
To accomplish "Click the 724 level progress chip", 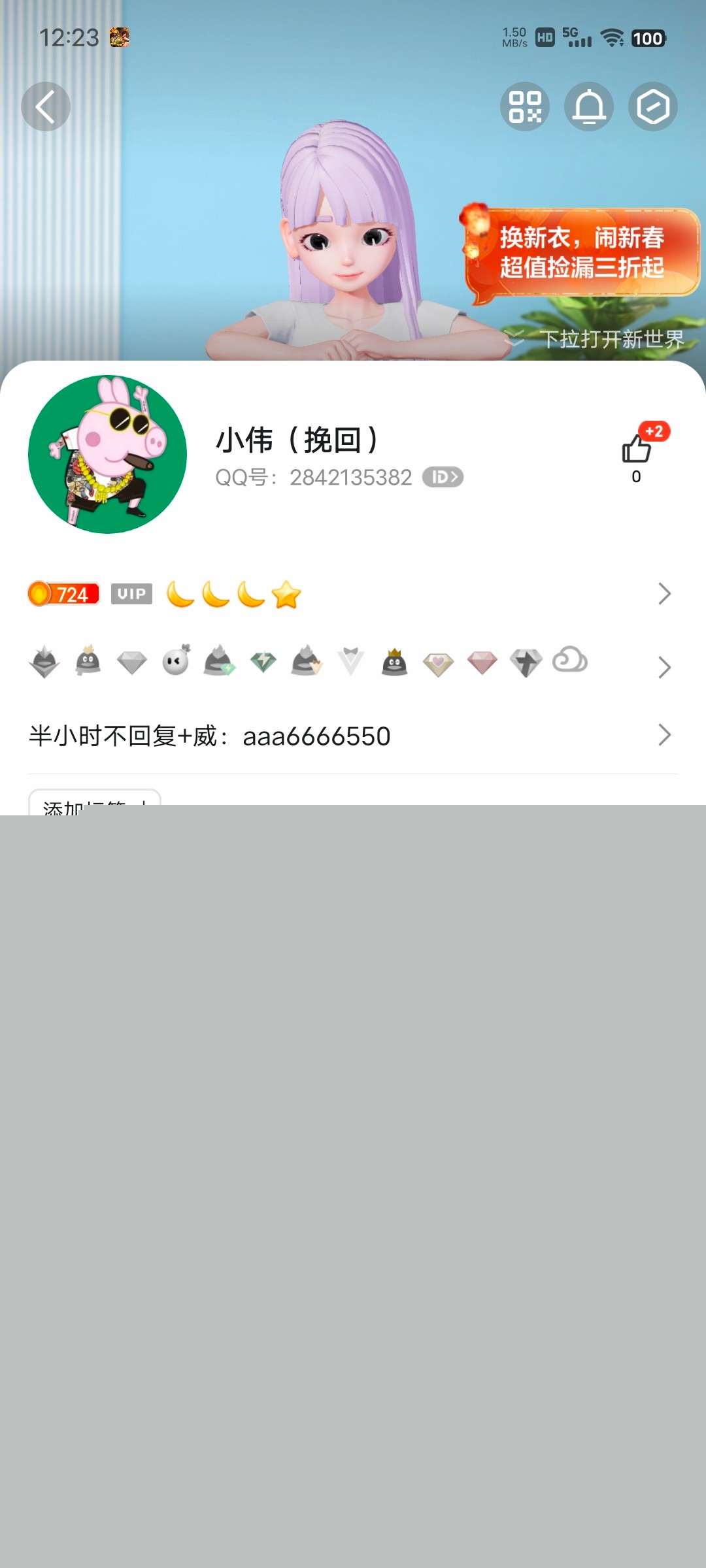I will (62, 593).
